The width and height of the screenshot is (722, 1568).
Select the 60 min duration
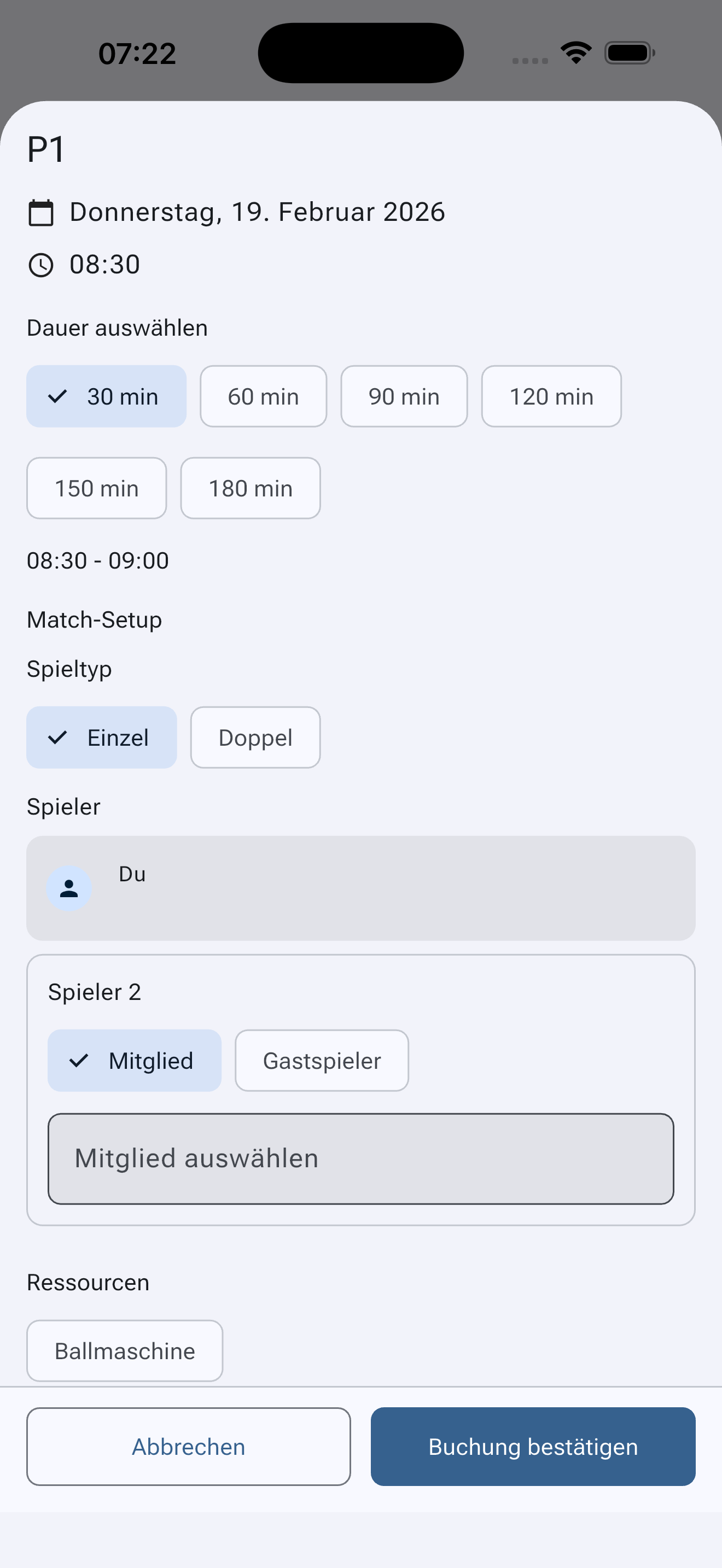(263, 396)
